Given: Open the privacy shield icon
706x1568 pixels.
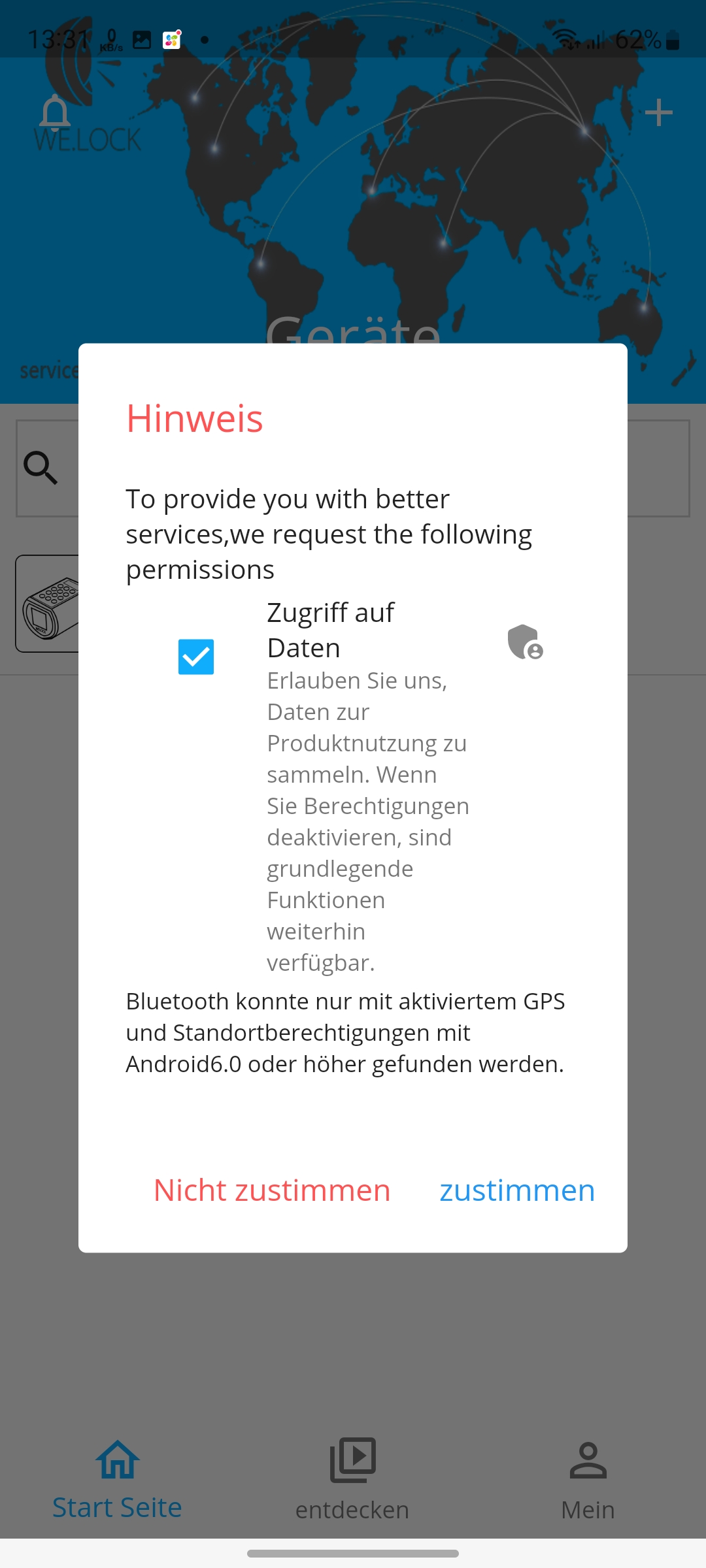Looking at the screenshot, I should point(525,642).
